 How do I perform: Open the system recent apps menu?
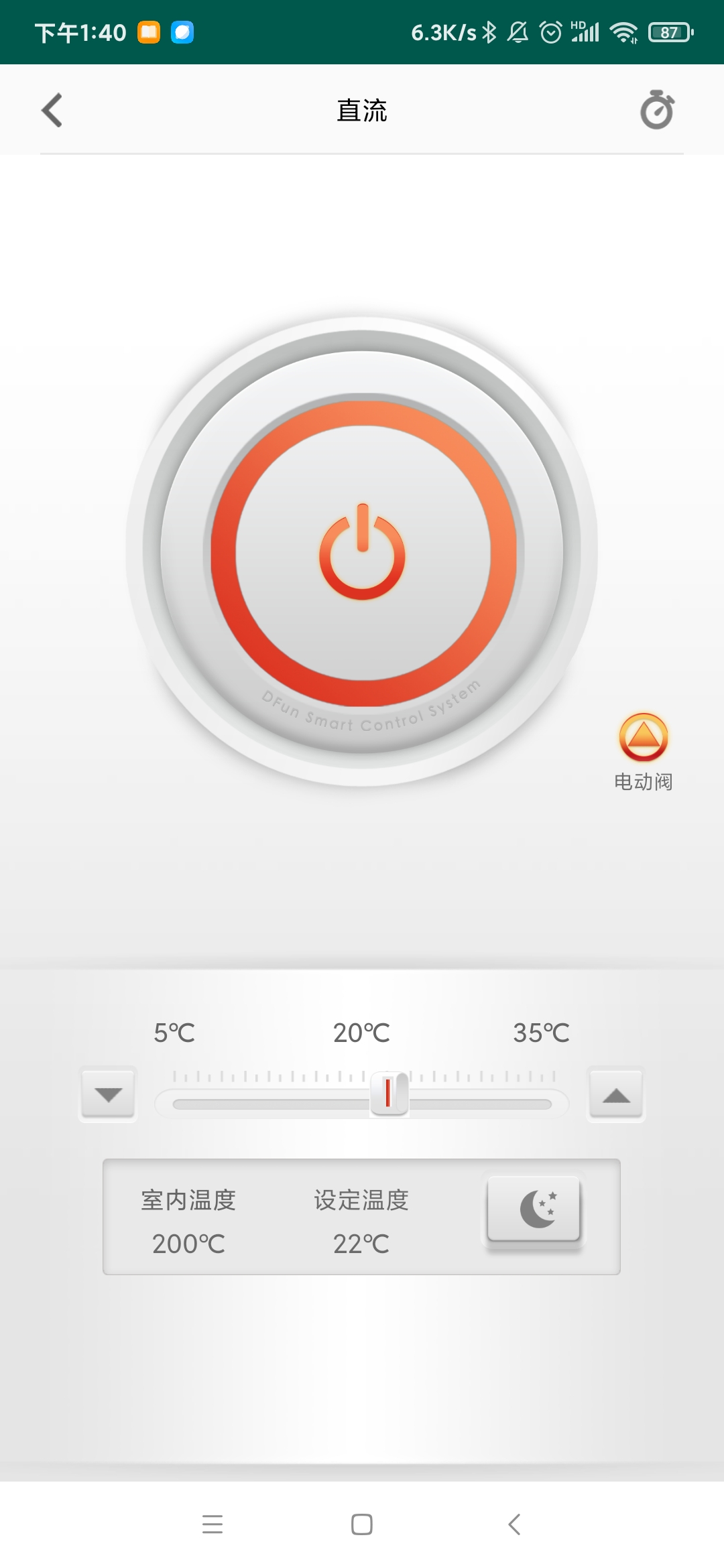(213, 1524)
